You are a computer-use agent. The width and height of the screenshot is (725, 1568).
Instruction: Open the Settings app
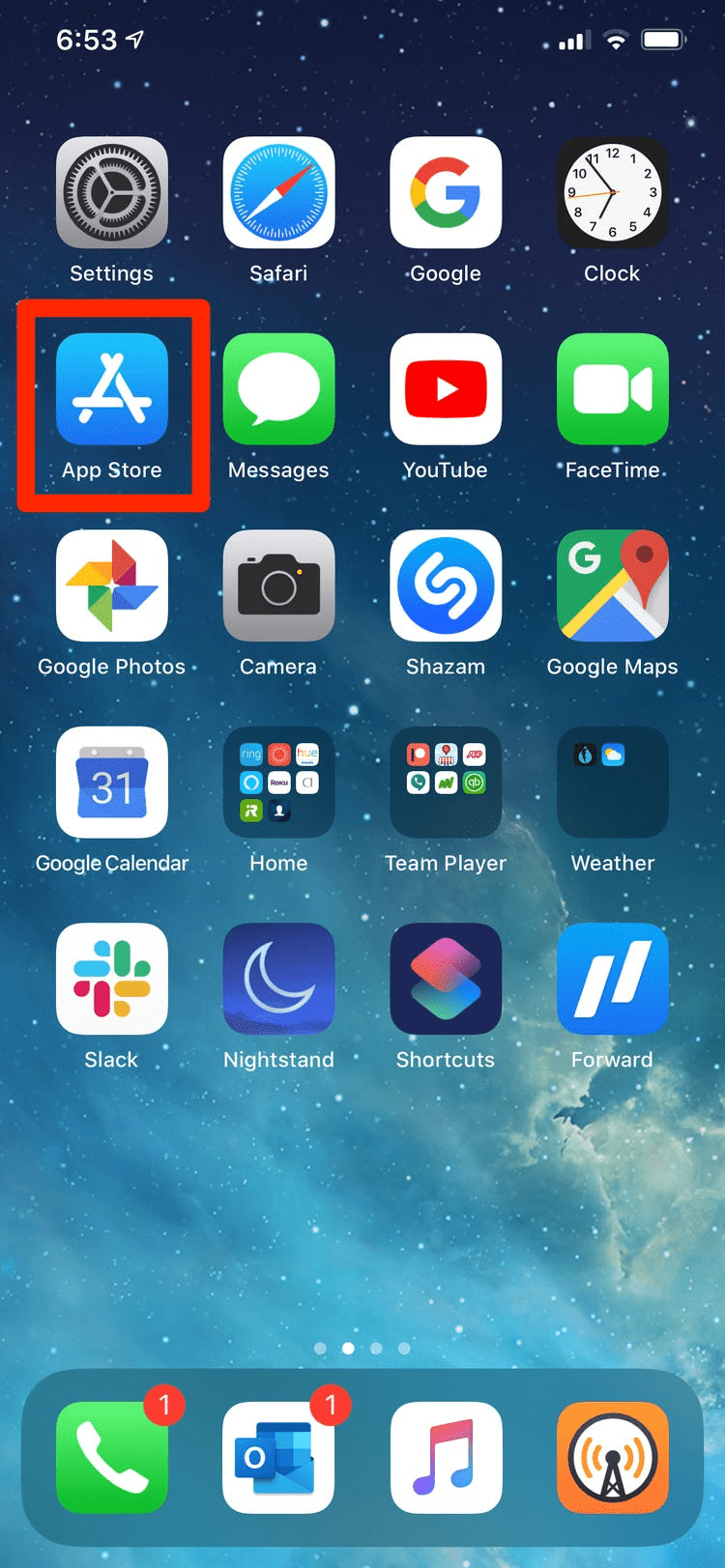pyautogui.click(x=112, y=192)
